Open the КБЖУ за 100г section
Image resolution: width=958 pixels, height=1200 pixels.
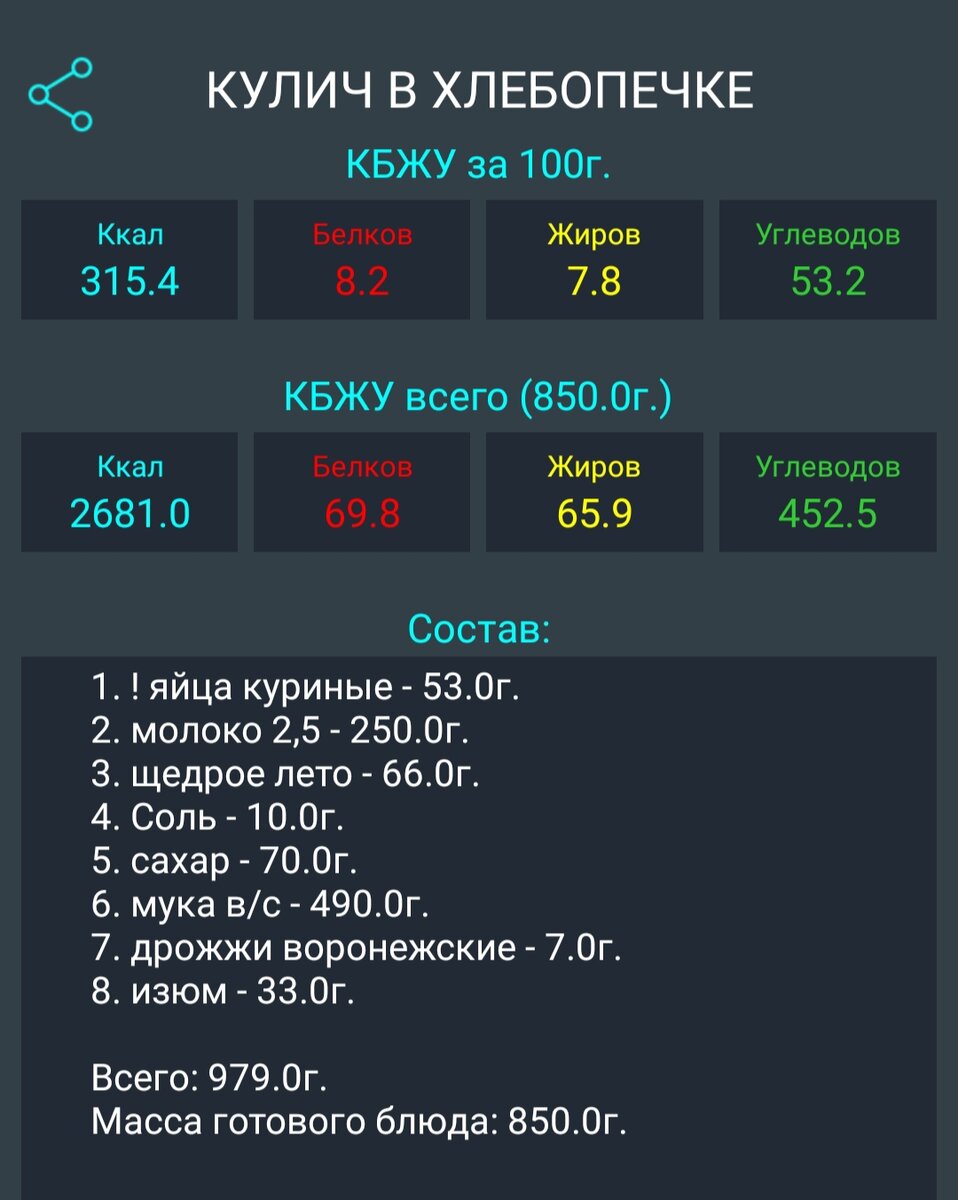478,161
